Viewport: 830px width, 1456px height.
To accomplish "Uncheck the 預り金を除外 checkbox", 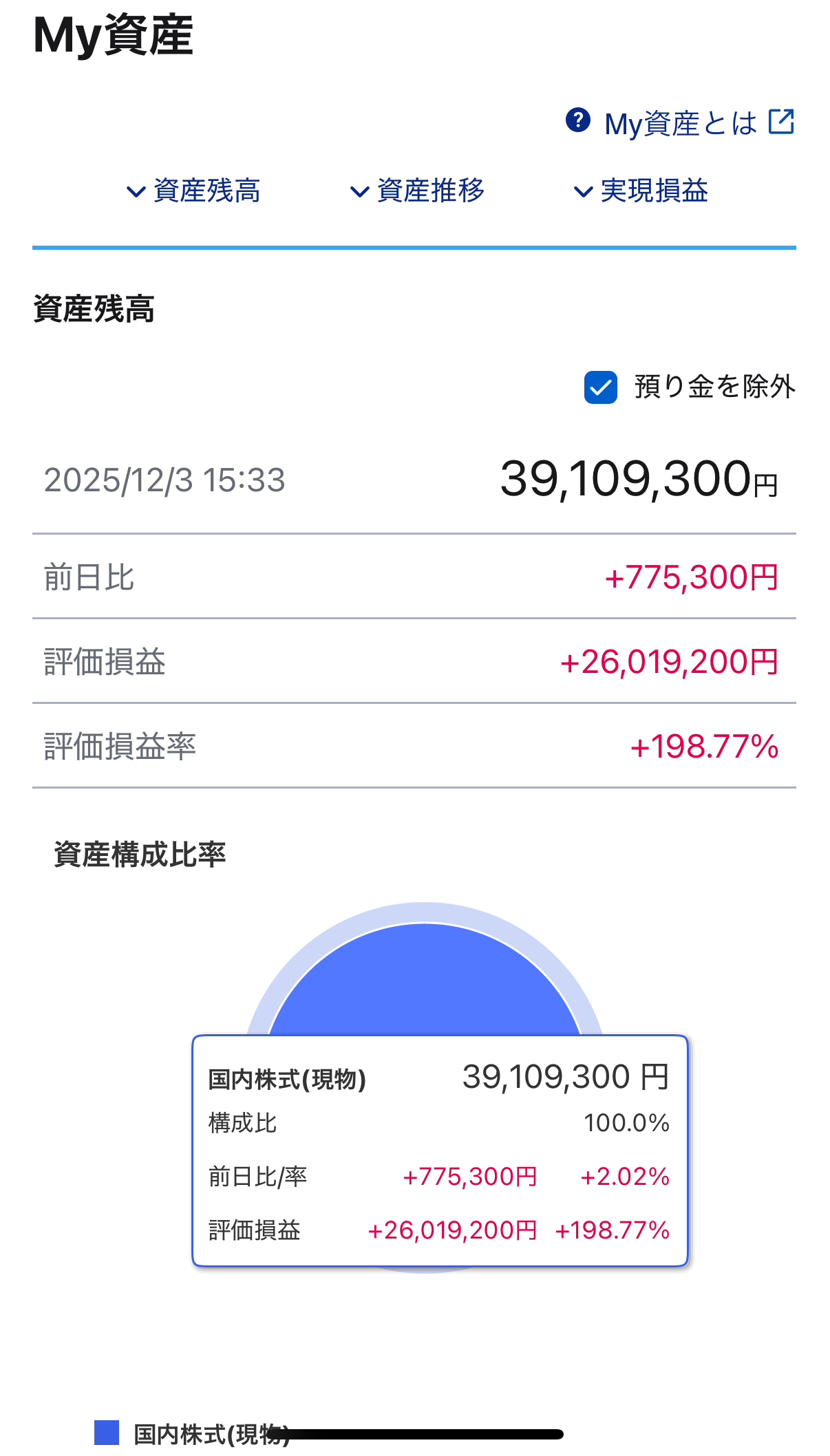I will [x=601, y=387].
